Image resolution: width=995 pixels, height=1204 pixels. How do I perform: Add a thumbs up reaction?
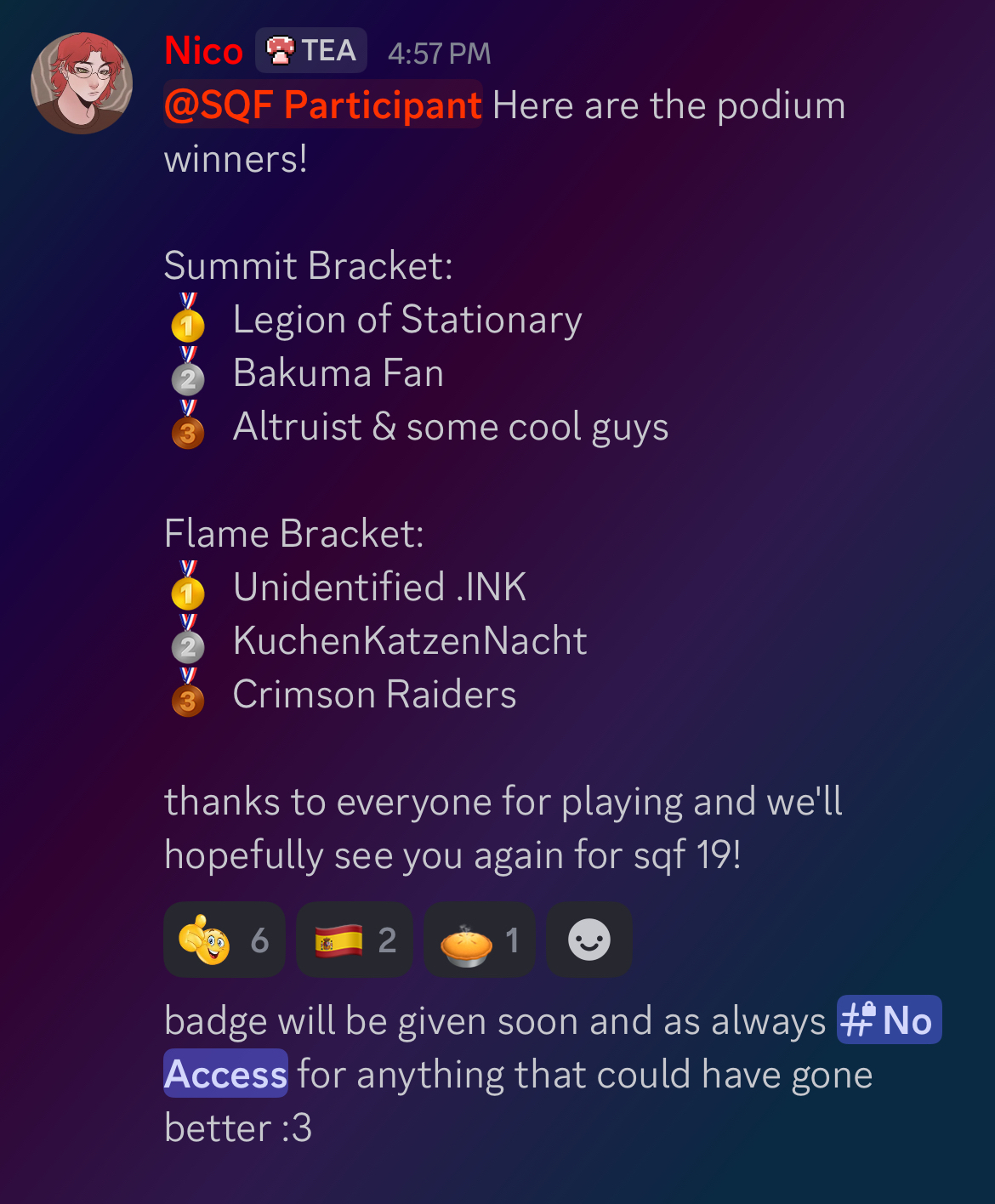point(224,940)
